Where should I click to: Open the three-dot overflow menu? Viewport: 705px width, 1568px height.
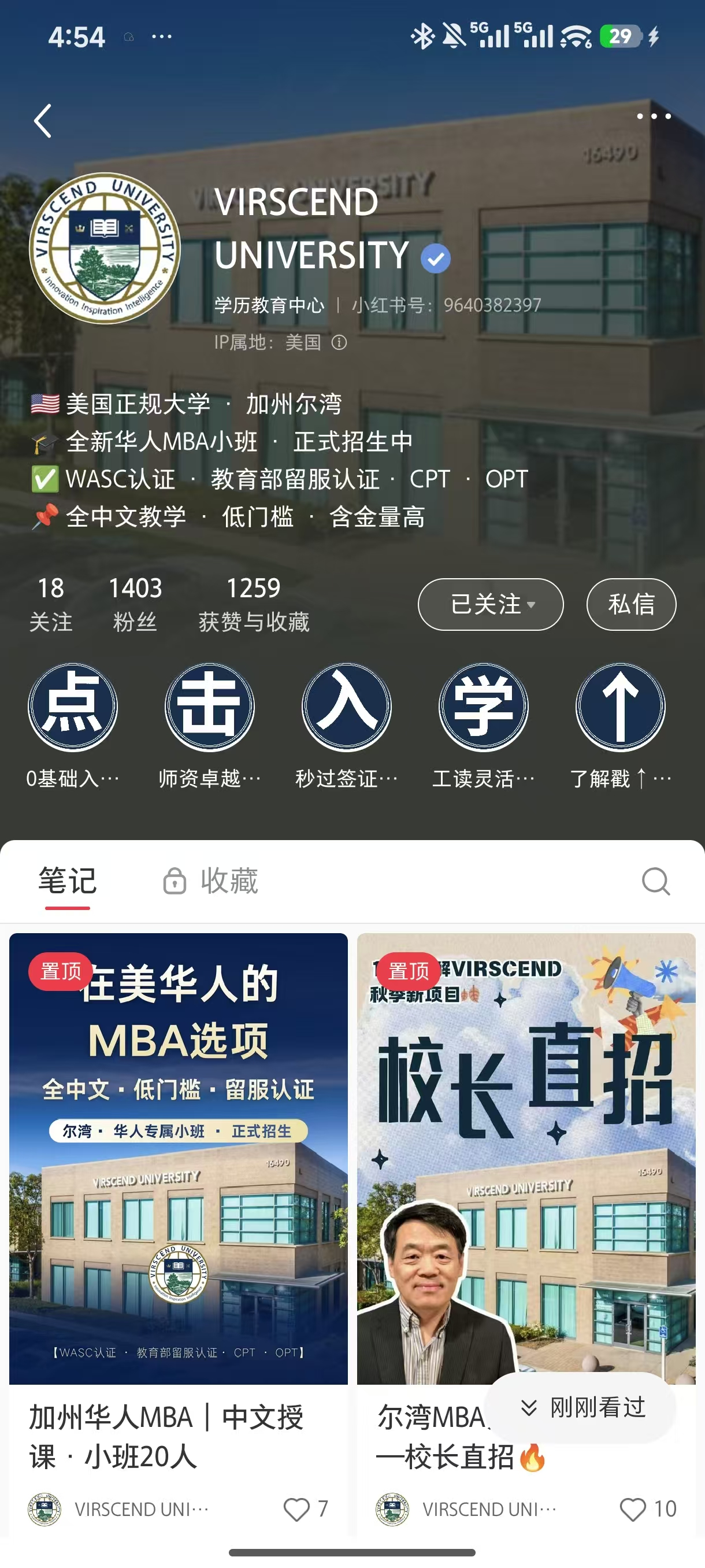point(654,116)
